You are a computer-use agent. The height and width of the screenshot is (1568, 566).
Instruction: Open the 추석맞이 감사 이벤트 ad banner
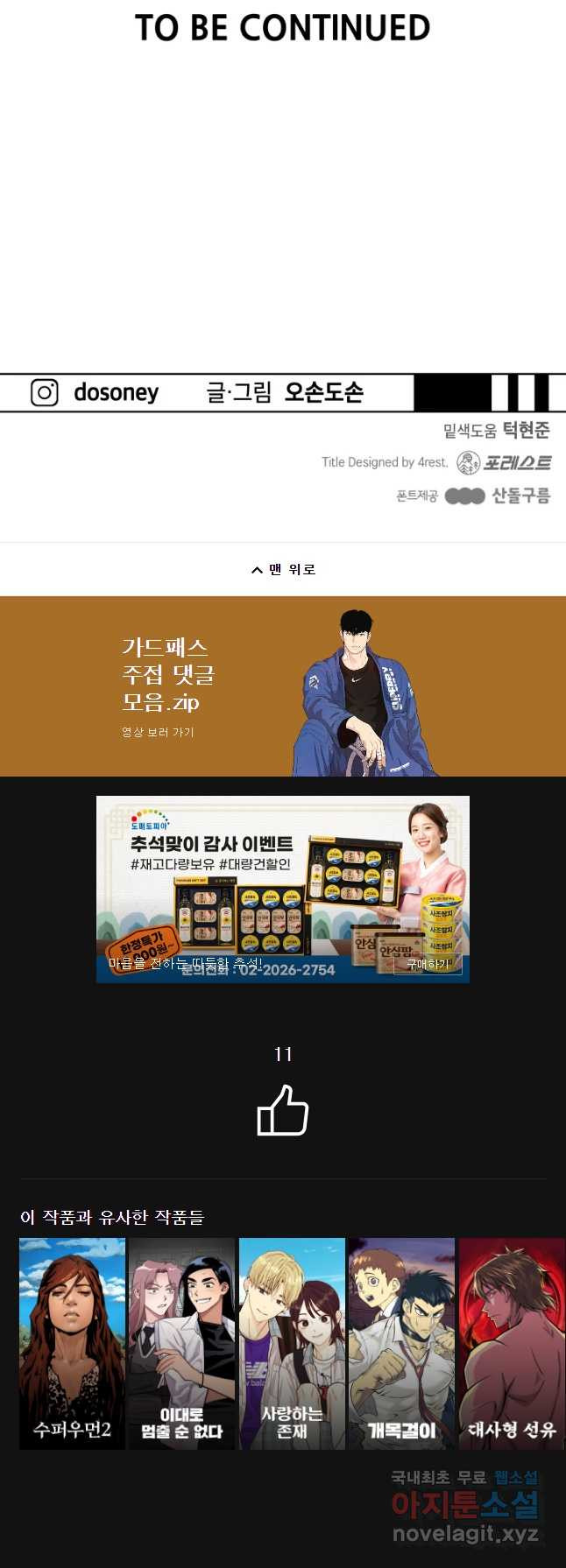[282, 875]
